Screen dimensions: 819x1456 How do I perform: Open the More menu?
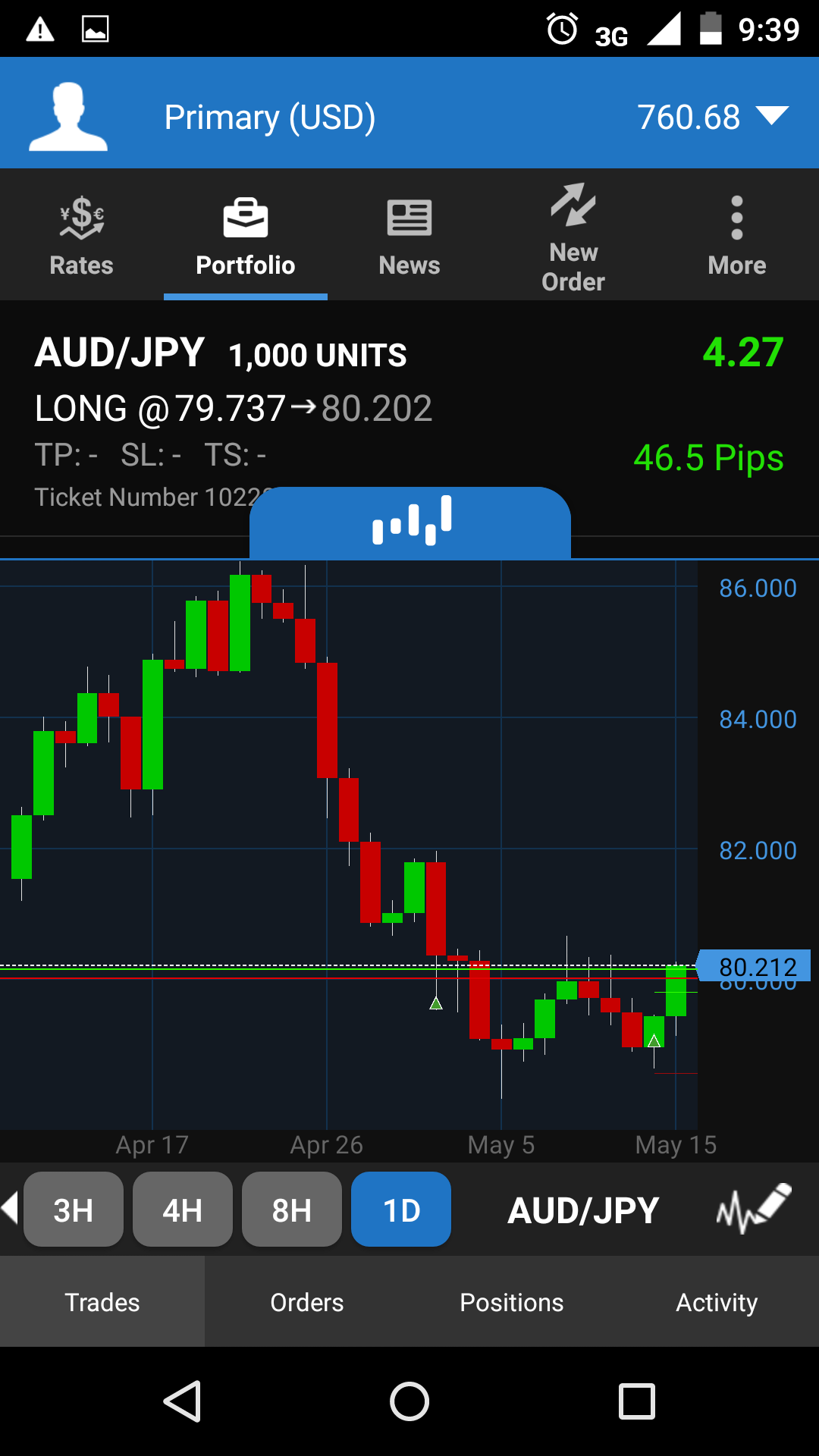click(x=736, y=235)
